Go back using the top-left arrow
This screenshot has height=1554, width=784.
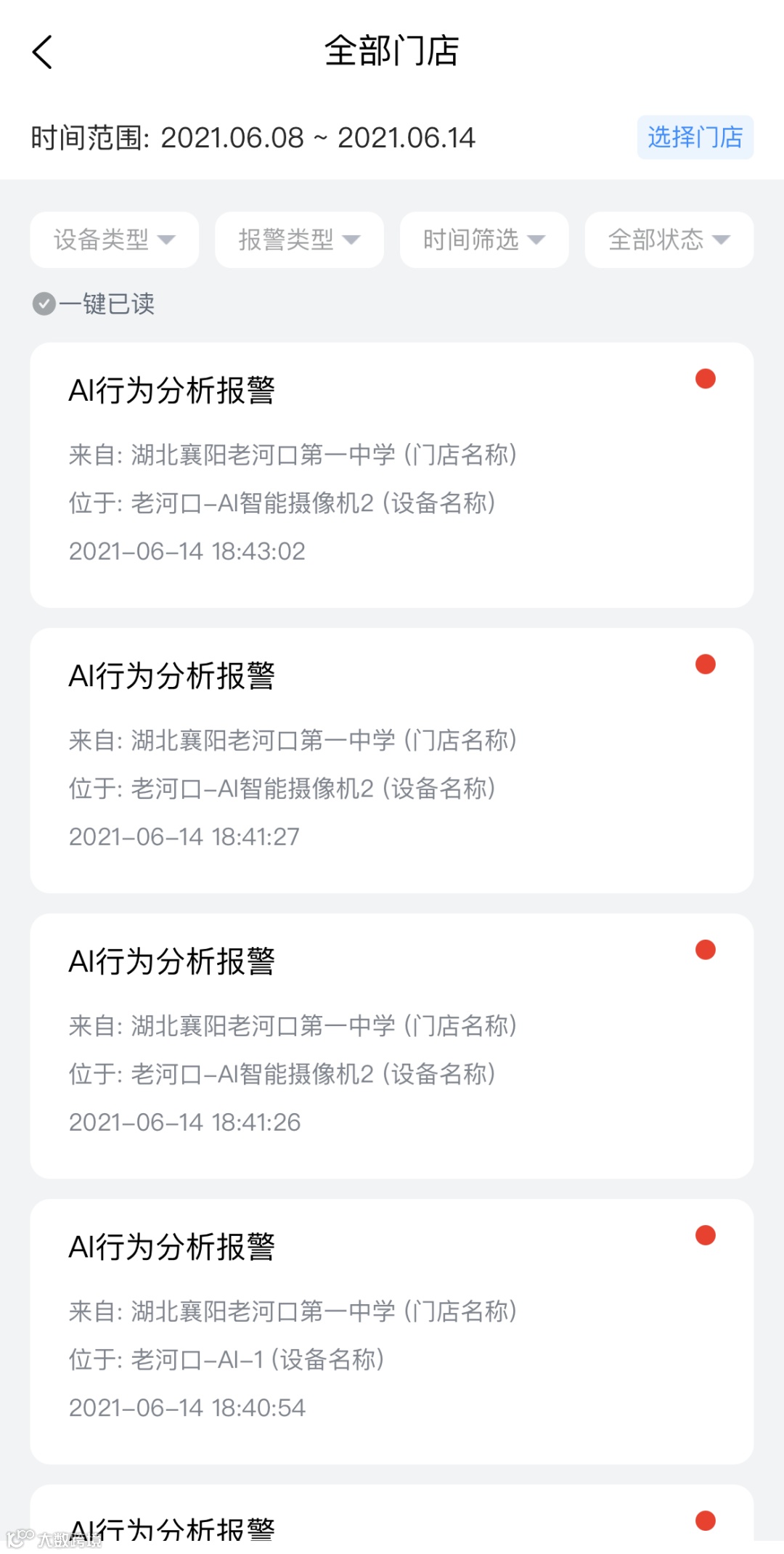click(43, 52)
